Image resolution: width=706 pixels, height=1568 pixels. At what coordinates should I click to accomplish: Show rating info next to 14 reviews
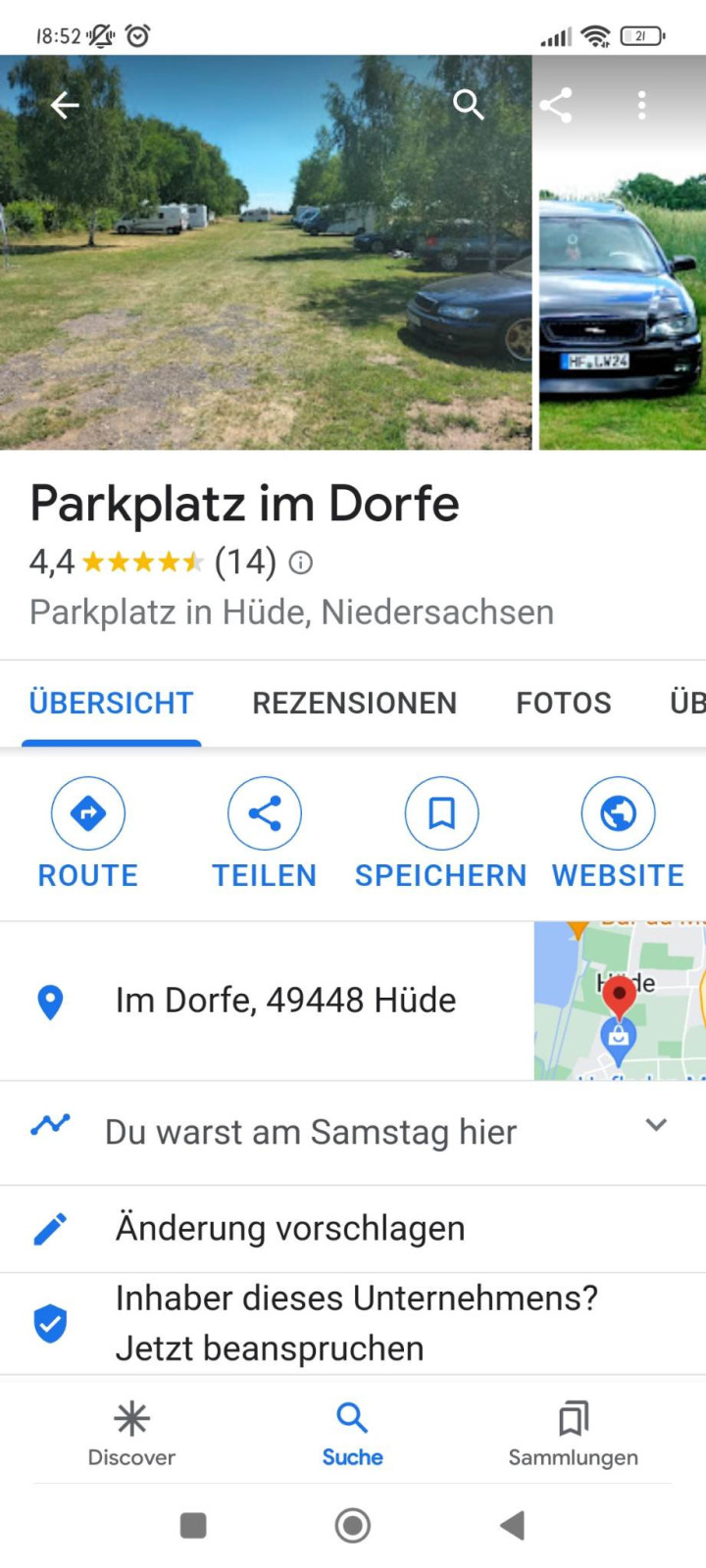click(301, 563)
